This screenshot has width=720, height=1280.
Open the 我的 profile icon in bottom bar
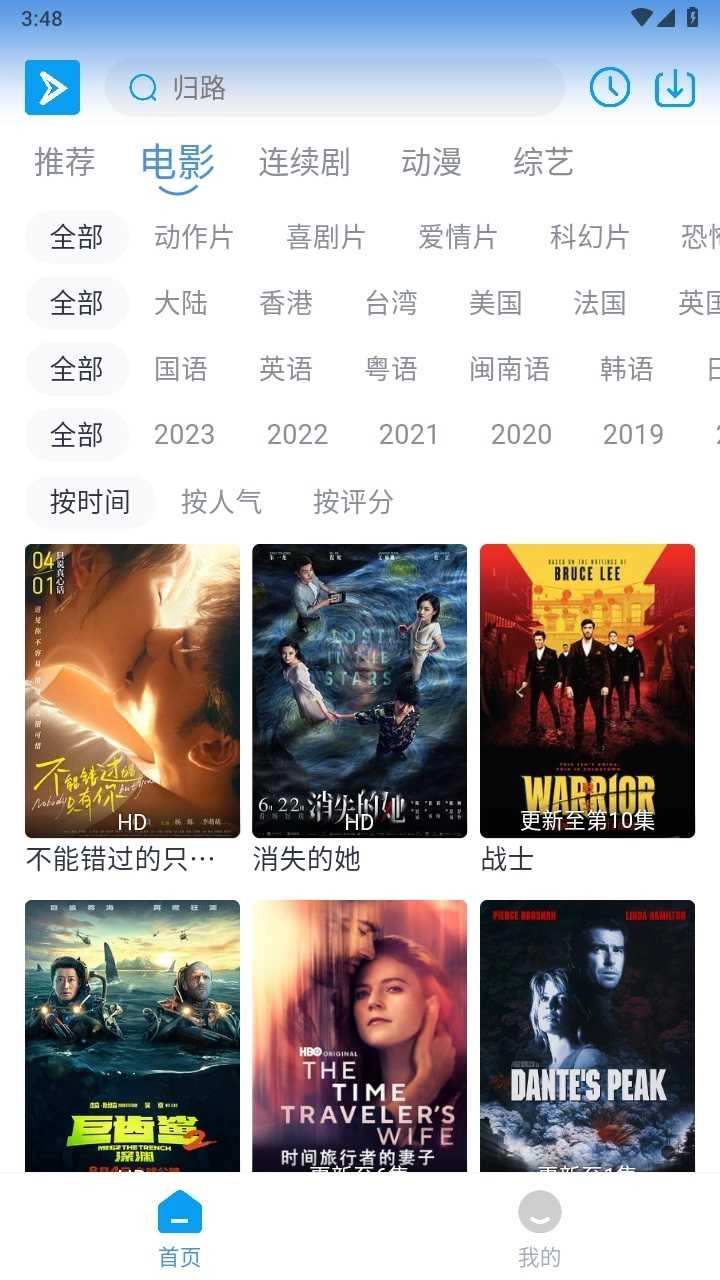click(x=540, y=1215)
